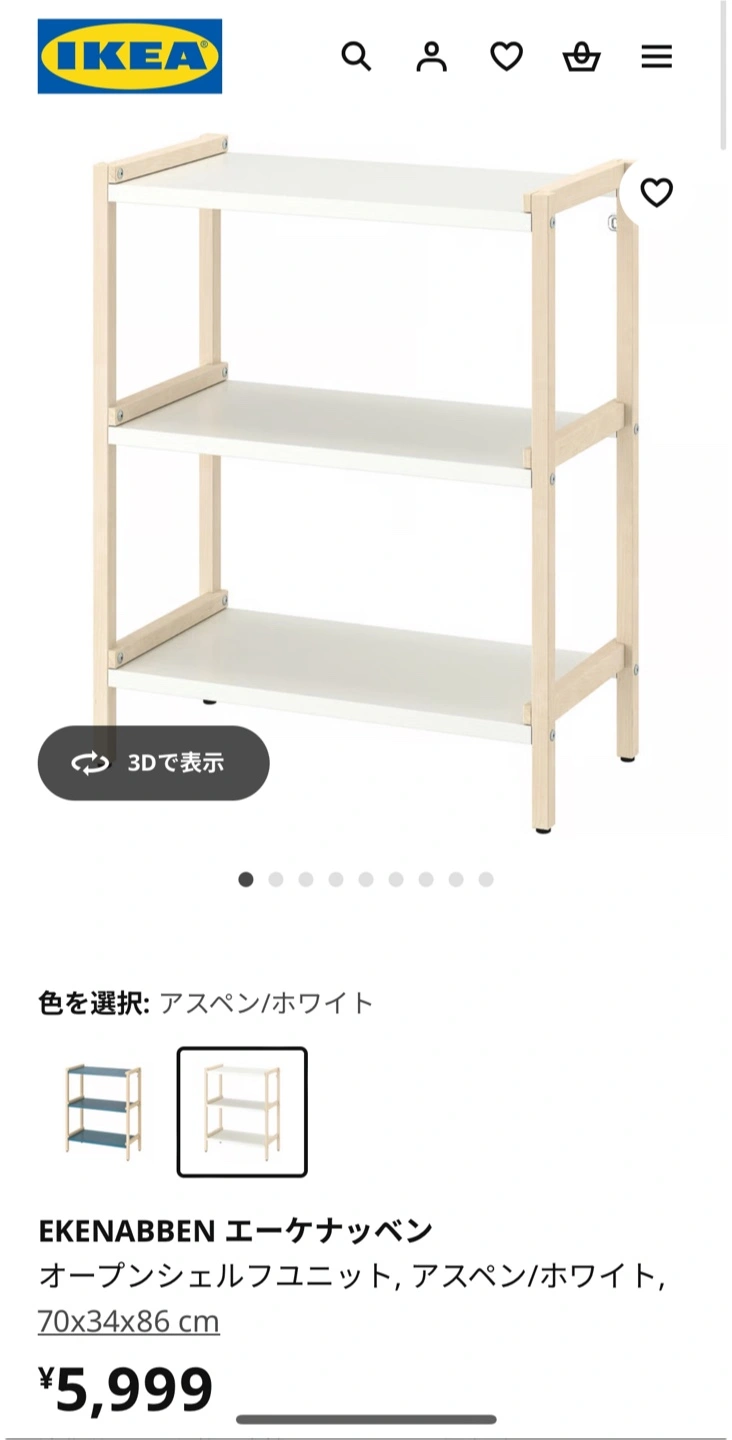Open the account profile icon

click(431, 57)
